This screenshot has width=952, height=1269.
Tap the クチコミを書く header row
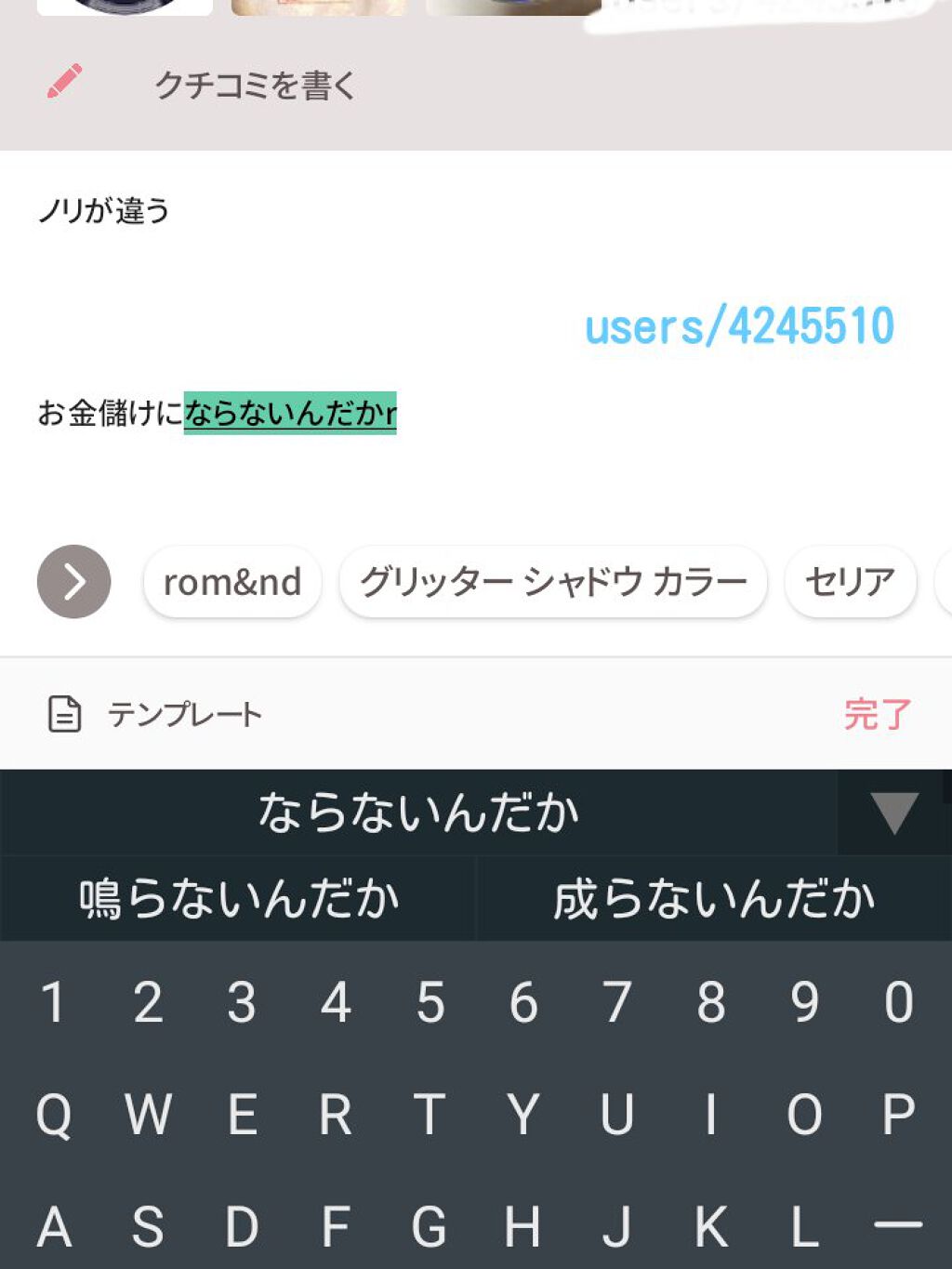click(255, 86)
